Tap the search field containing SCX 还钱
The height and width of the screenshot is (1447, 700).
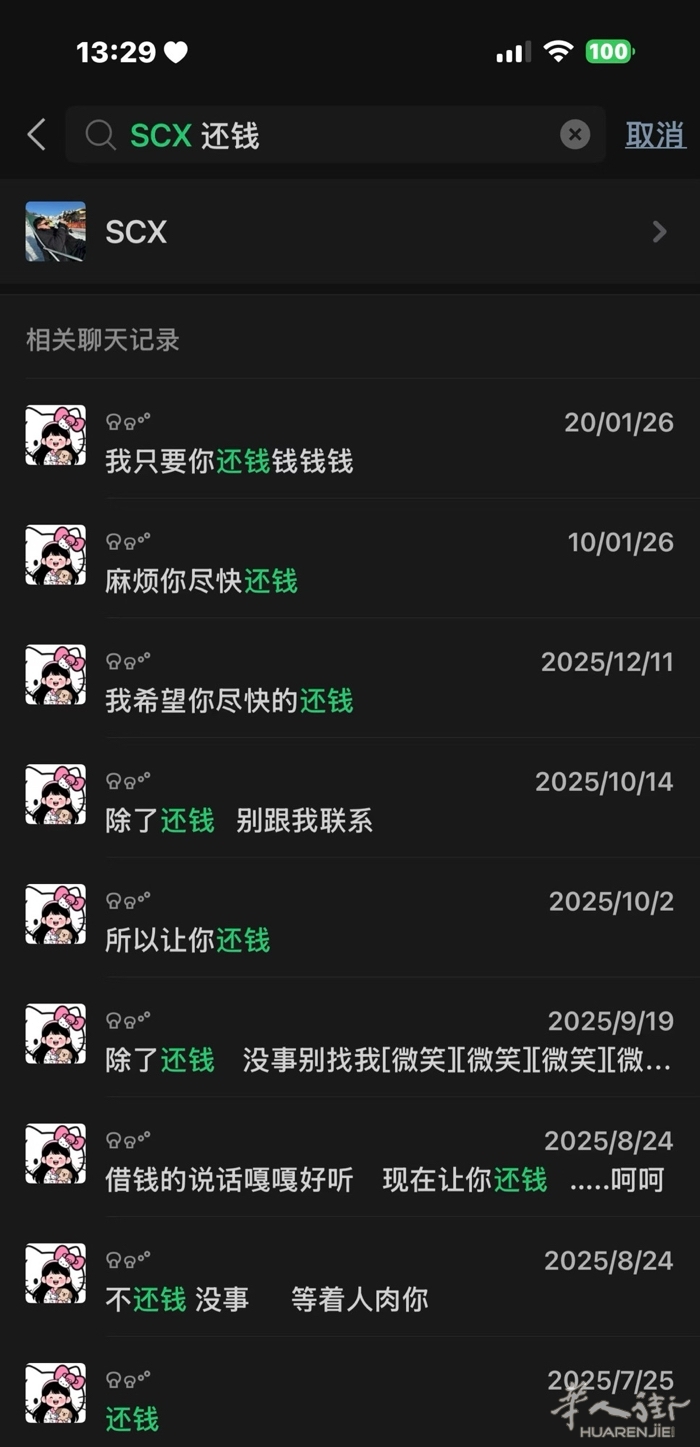(330, 135)
